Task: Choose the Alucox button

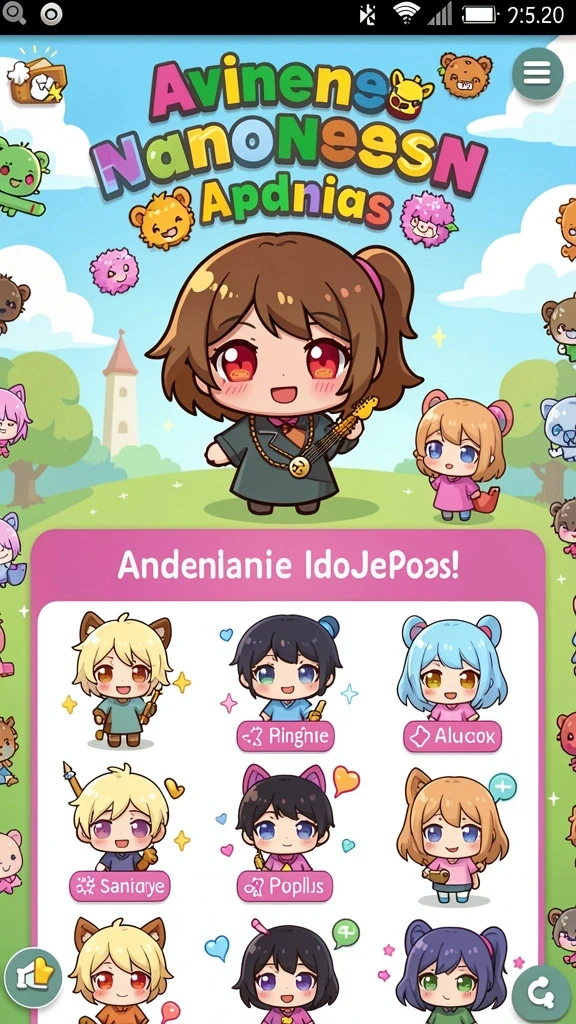Action: click(x=452, y=737)
